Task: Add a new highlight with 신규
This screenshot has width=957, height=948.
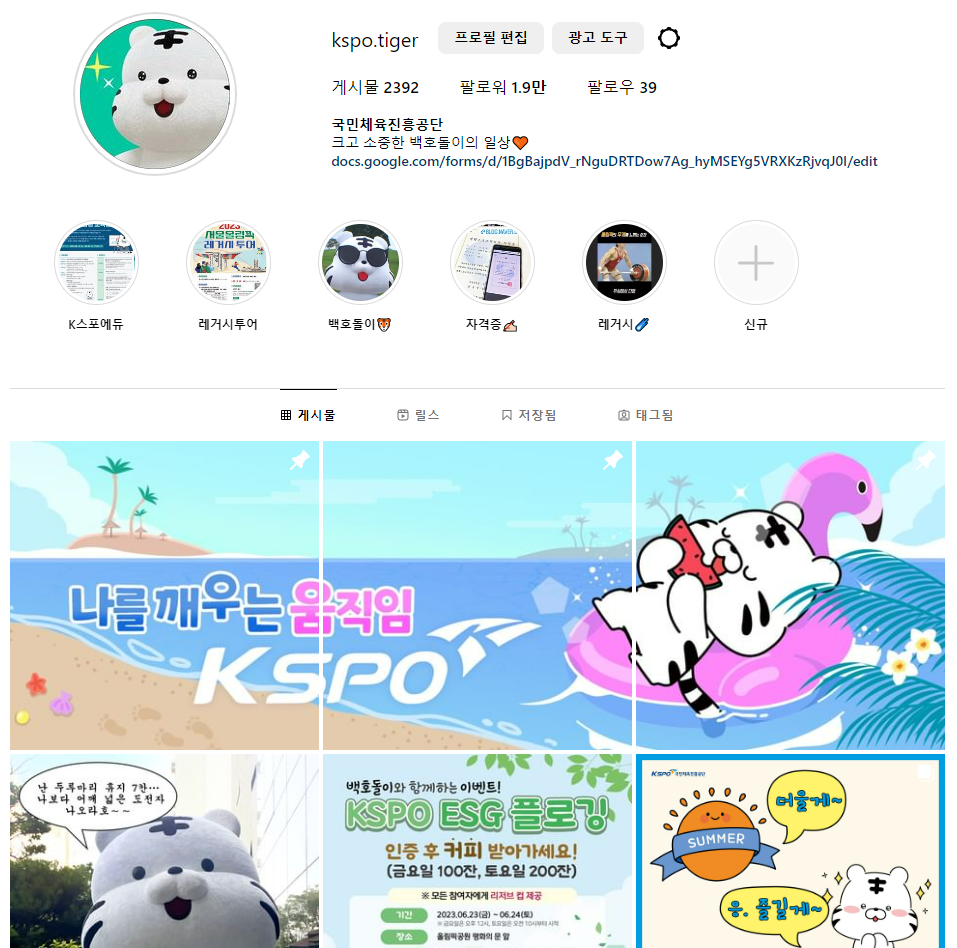Action: tap(756, 263)
